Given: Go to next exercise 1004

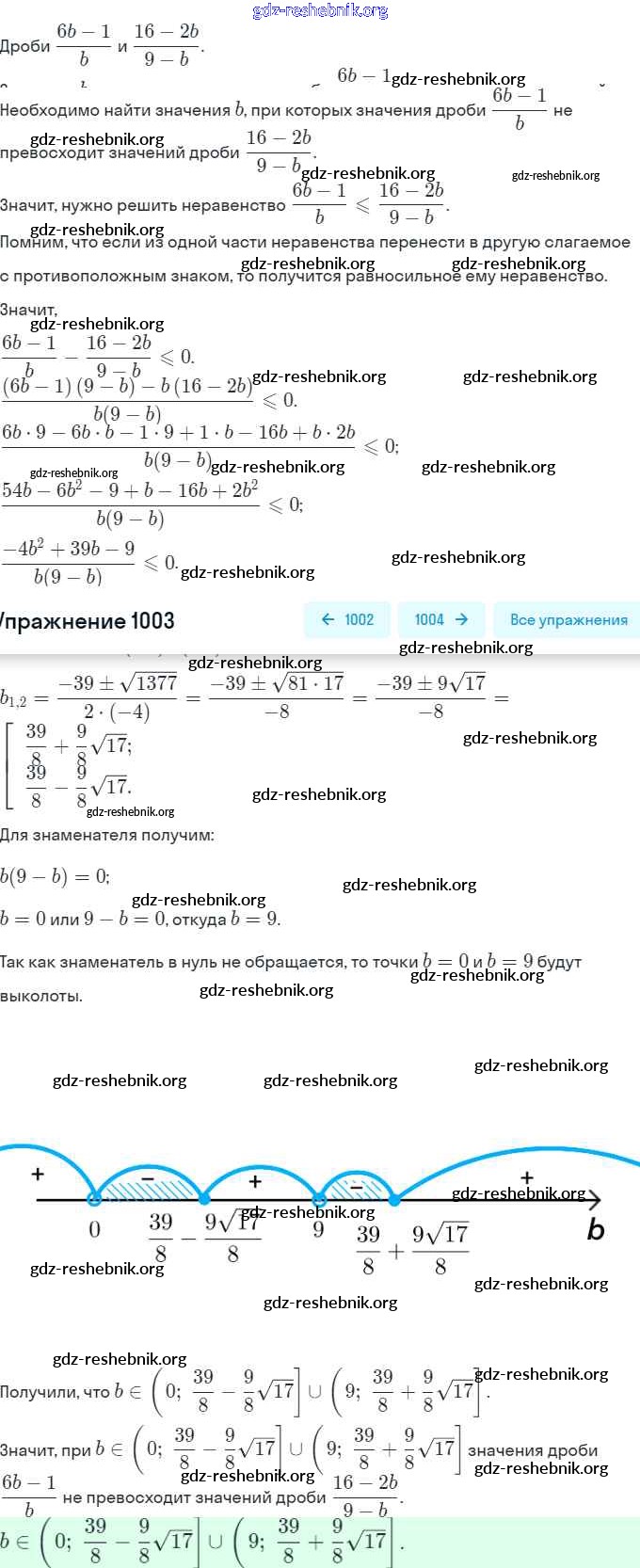Looking at the screenshot, I should pos(441,619).
